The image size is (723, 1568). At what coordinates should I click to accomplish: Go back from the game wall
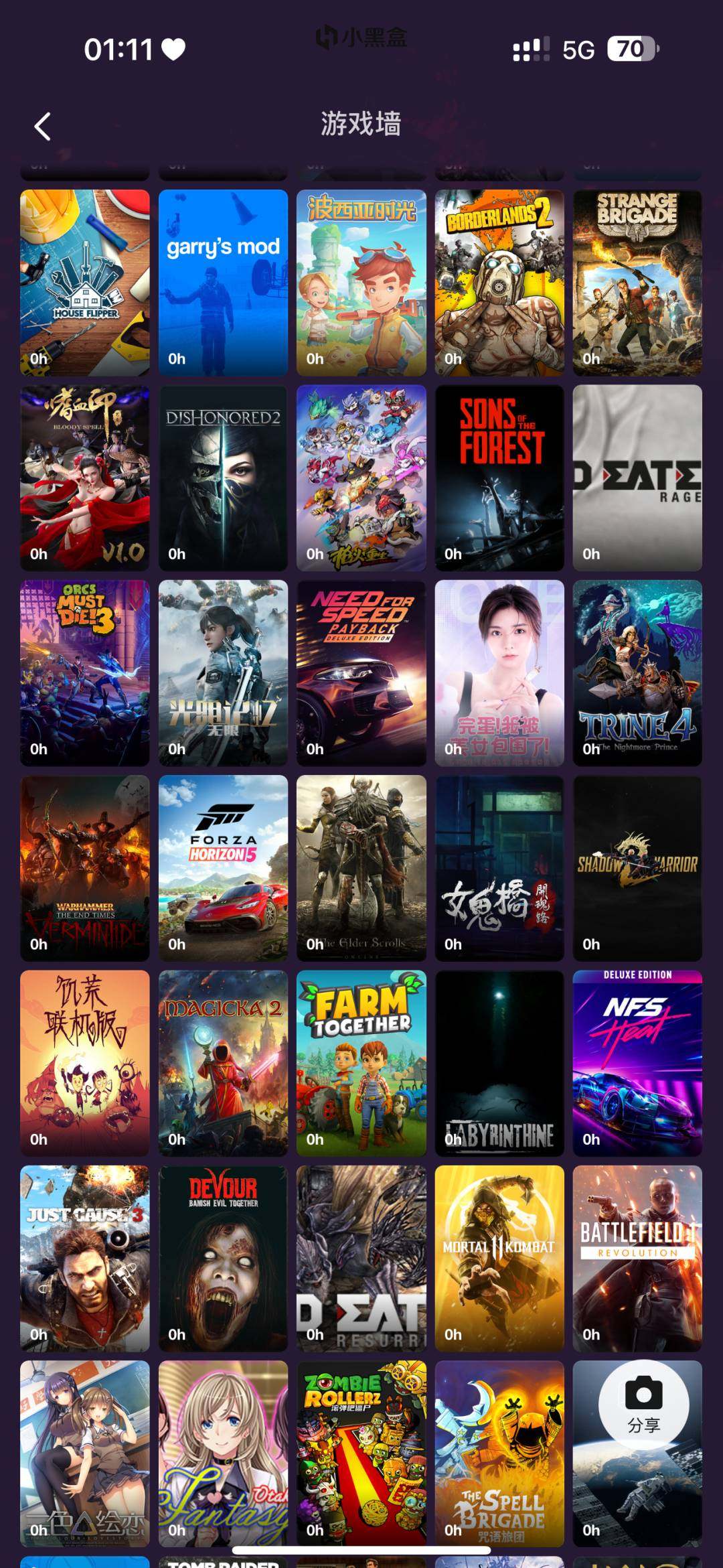43,126
